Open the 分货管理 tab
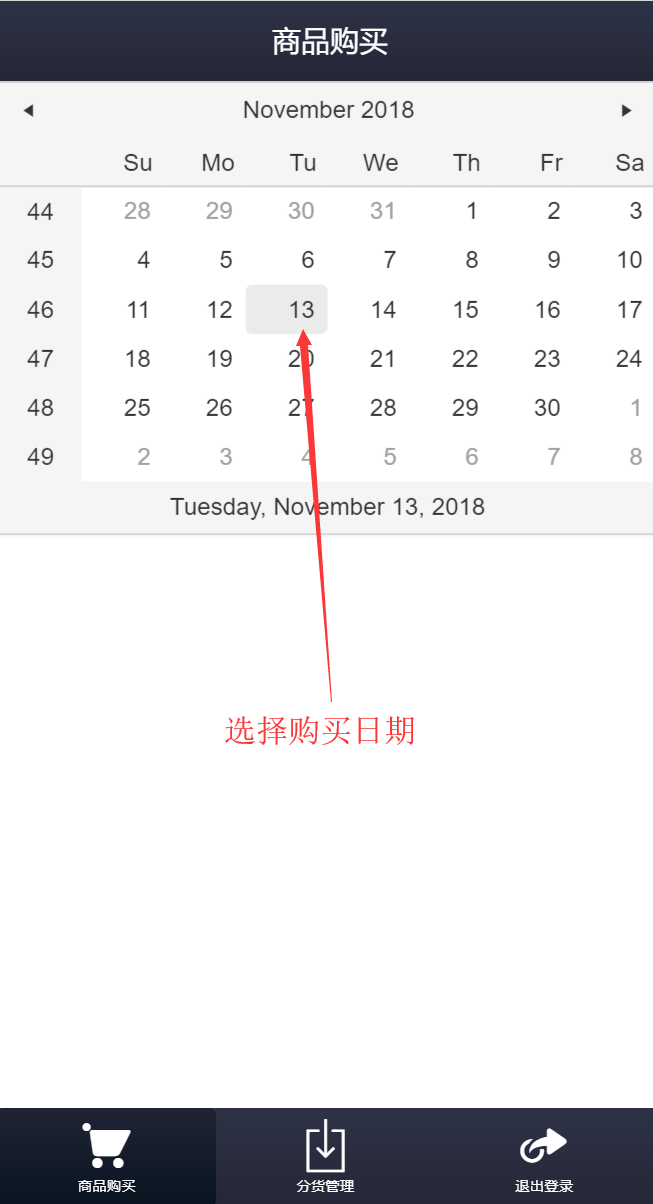Viewport: 653px width, 1204px height. pyautogui.click(x=325, y=1156)
